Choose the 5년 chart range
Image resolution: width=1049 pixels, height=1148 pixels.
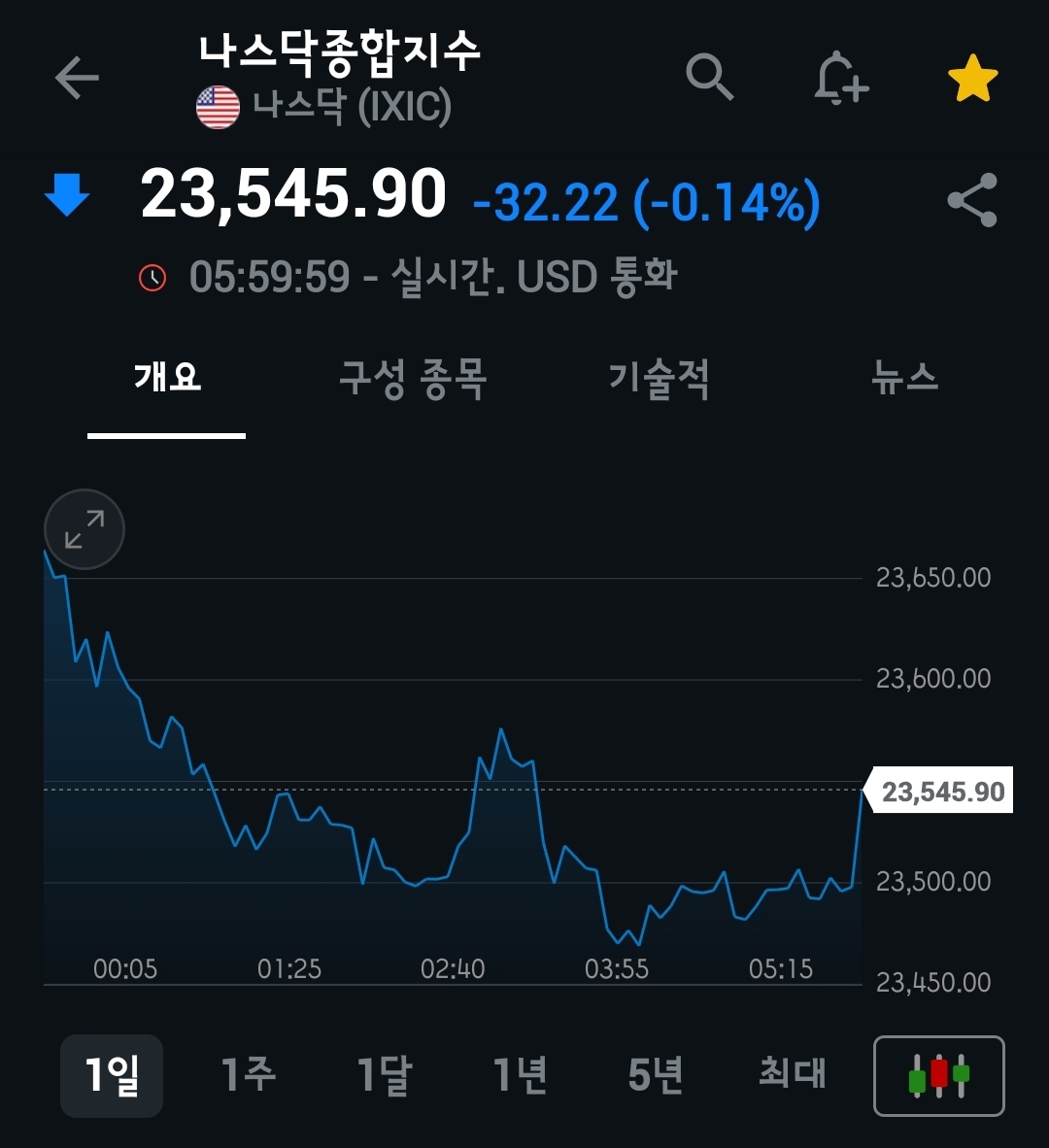click(x=656, y=1075)
